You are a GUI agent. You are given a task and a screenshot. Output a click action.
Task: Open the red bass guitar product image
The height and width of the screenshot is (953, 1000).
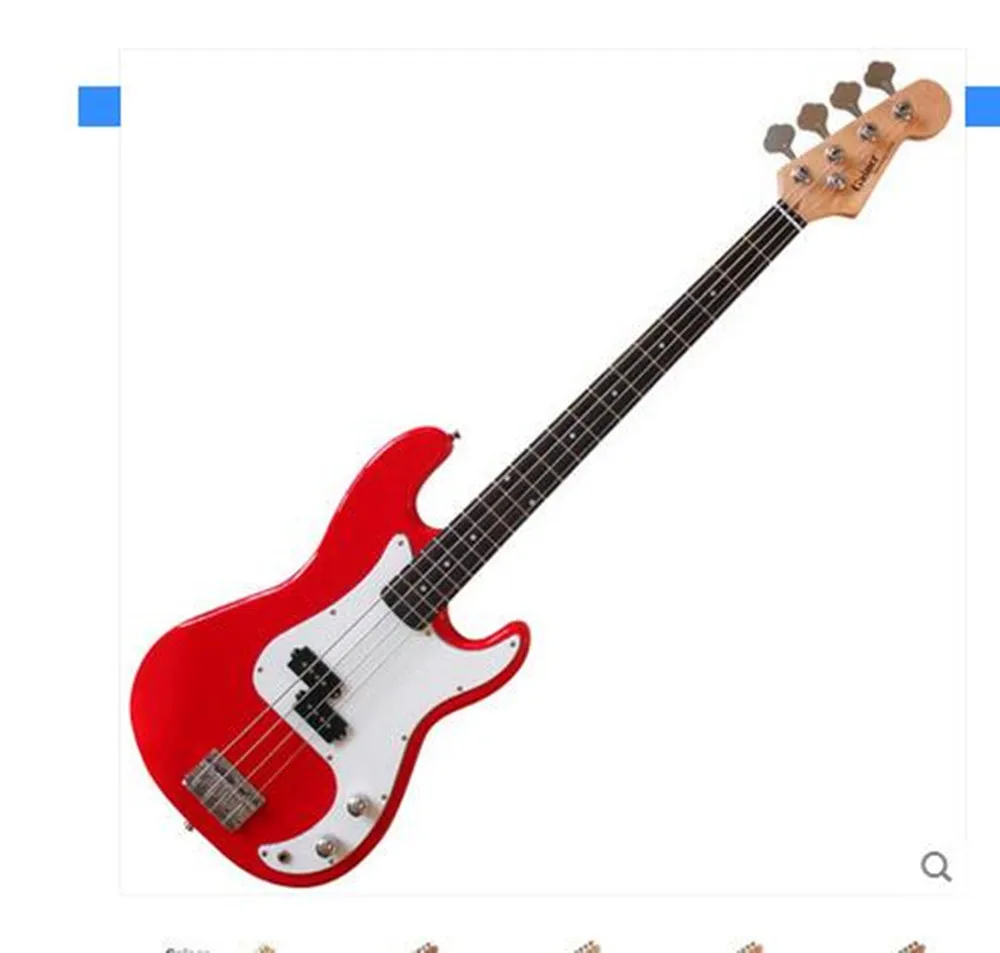pos(542,471)
